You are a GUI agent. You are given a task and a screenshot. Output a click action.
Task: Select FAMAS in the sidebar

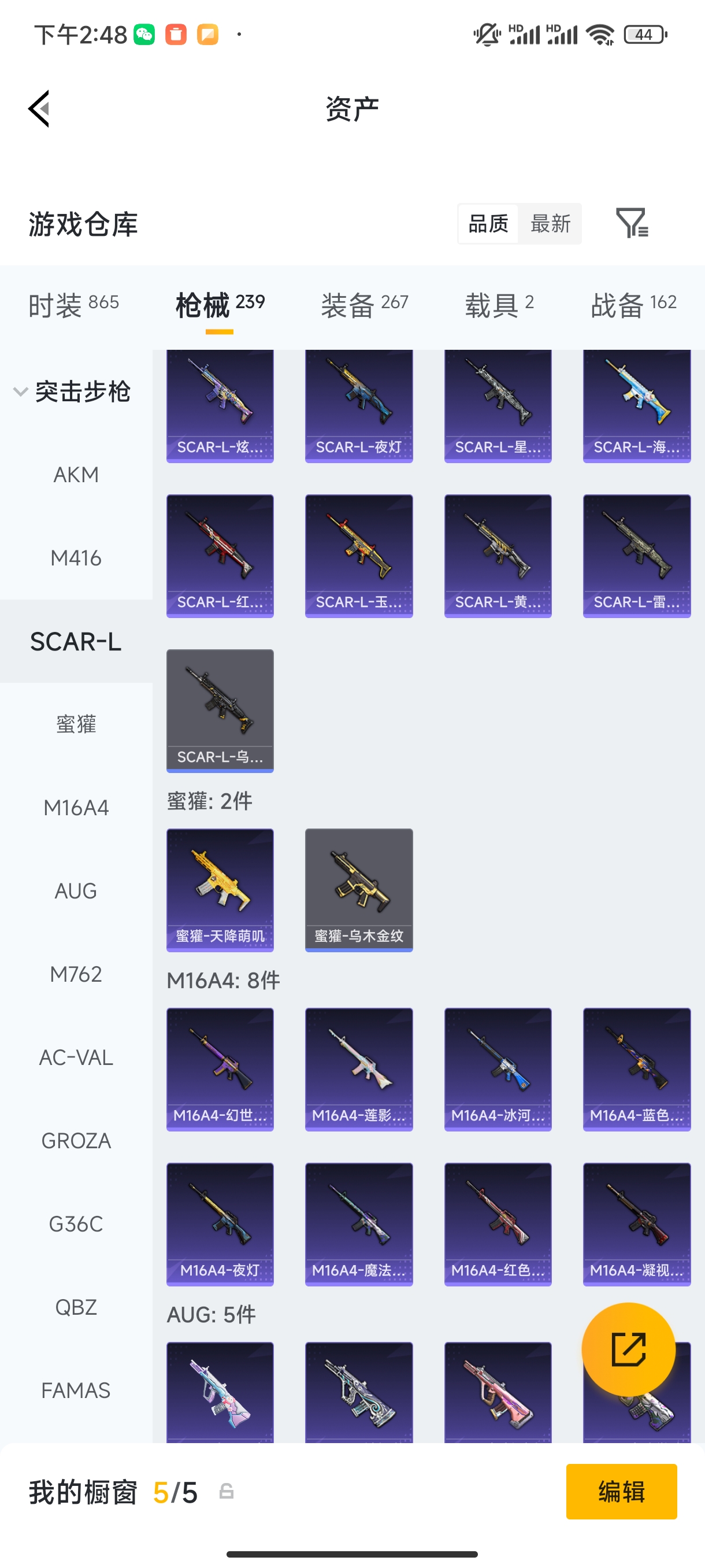click(x=76, y=1391)
